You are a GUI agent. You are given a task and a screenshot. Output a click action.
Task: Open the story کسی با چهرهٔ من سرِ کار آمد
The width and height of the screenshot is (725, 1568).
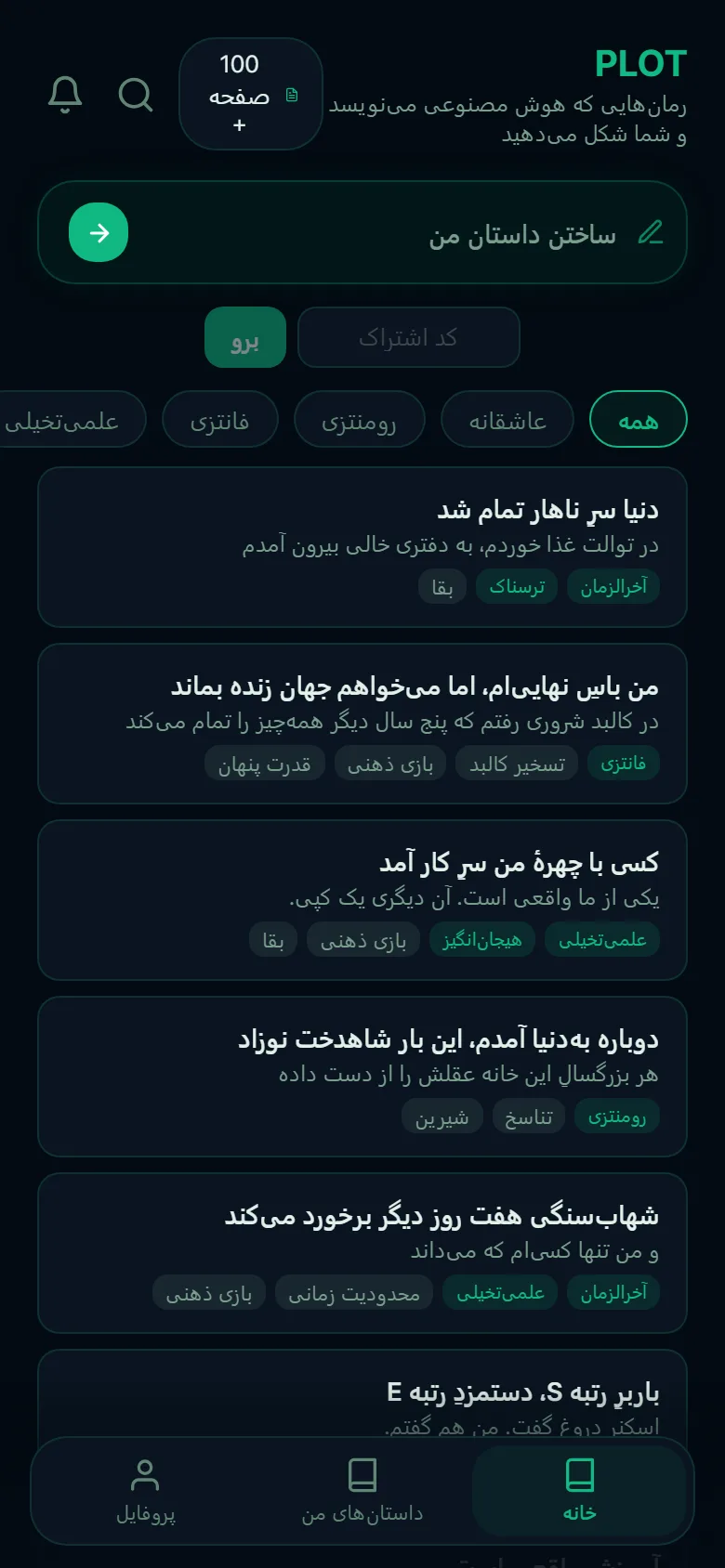362,900
